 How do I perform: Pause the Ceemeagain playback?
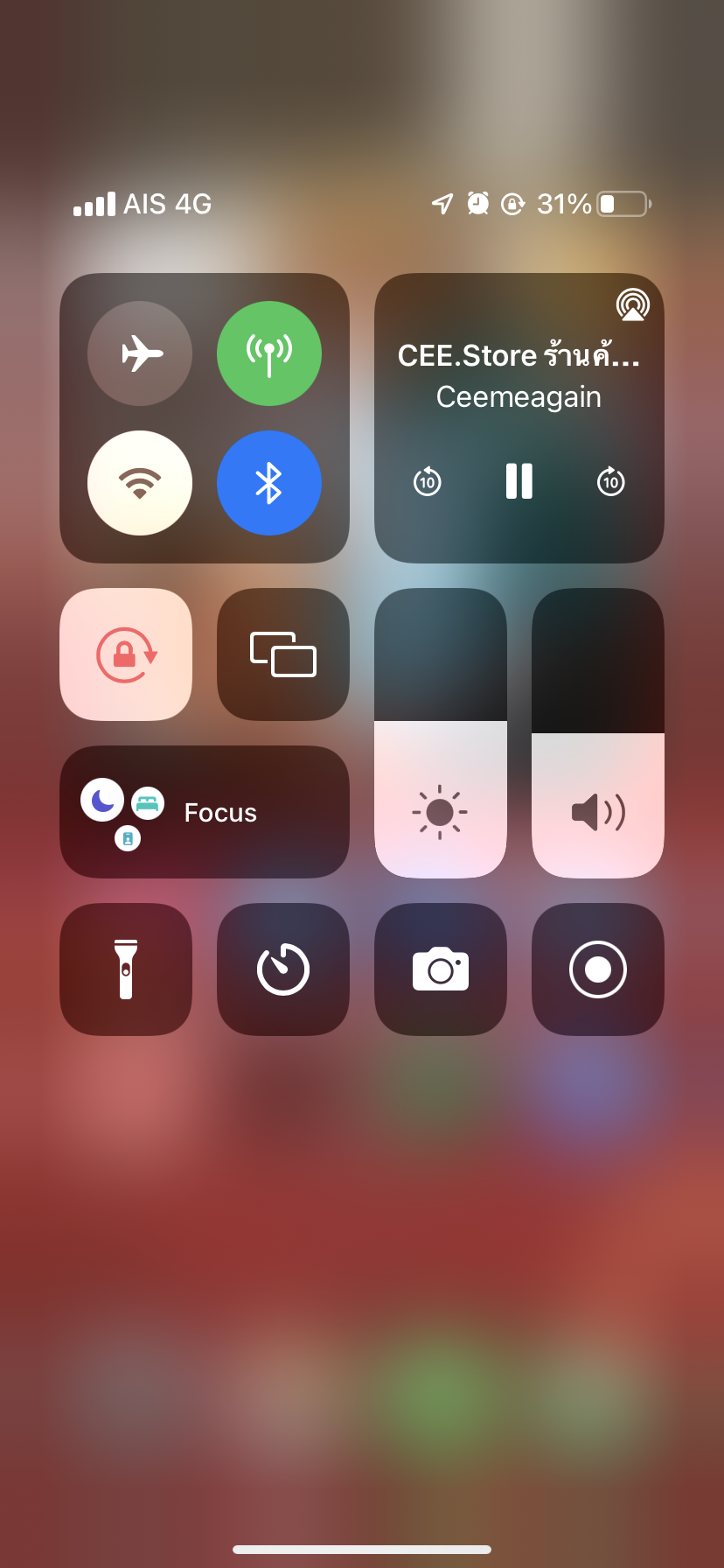pyautogui.click(x=519, y=481)
